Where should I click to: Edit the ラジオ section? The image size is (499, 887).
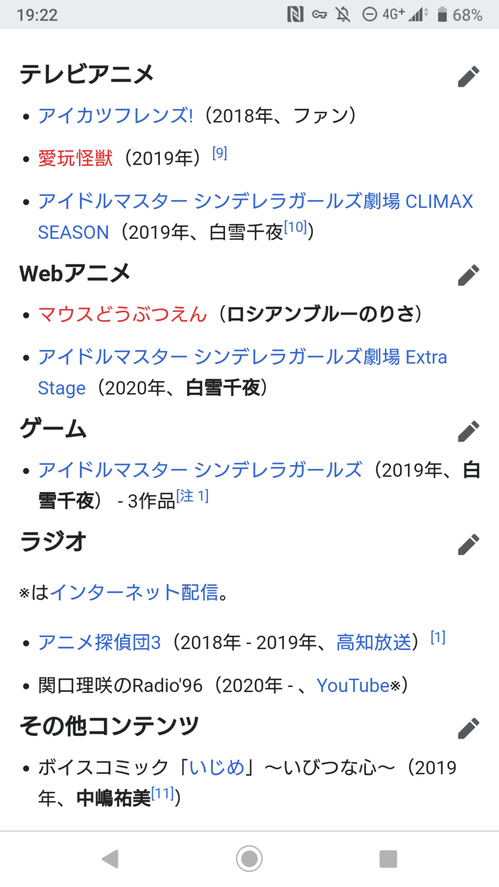468,544
